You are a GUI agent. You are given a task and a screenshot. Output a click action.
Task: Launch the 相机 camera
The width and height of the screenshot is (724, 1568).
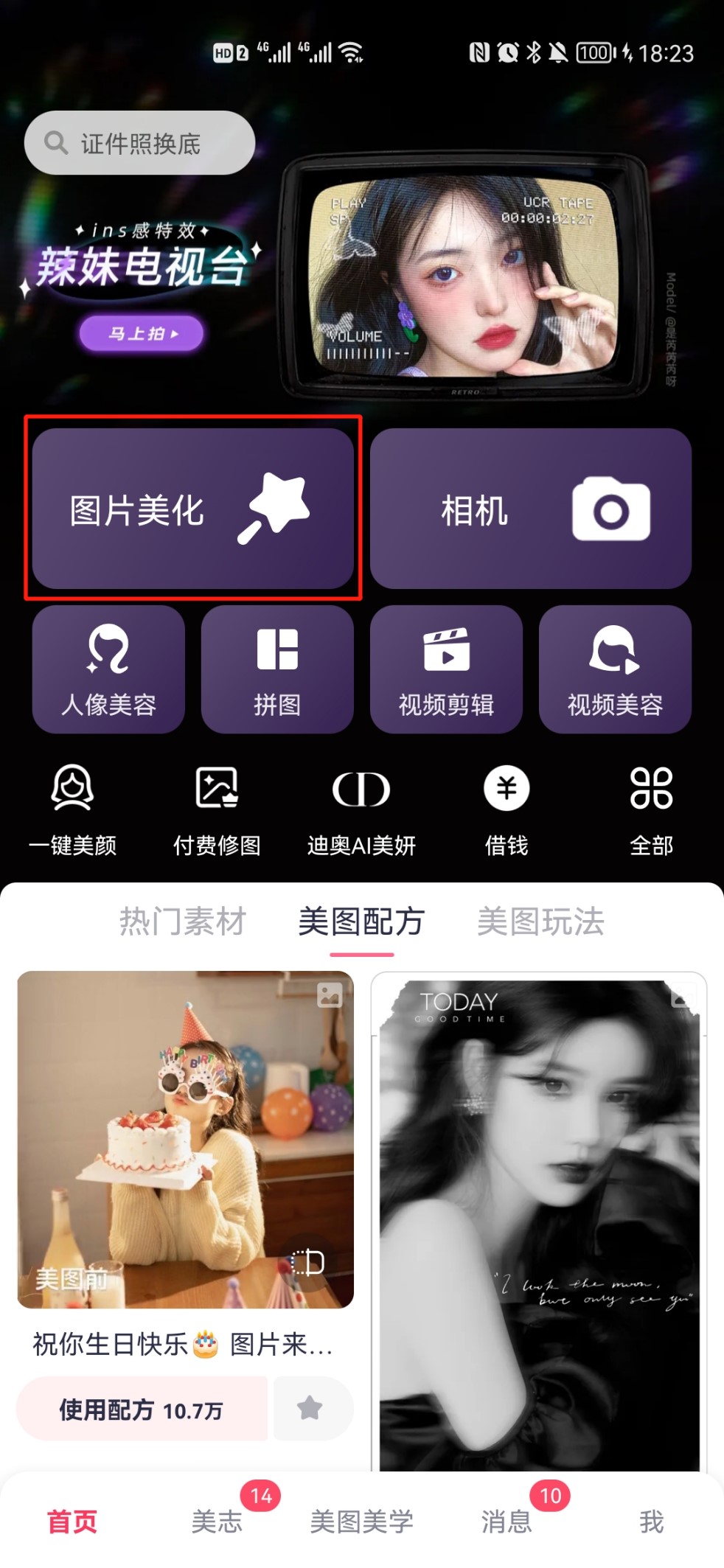pos(531,509)
